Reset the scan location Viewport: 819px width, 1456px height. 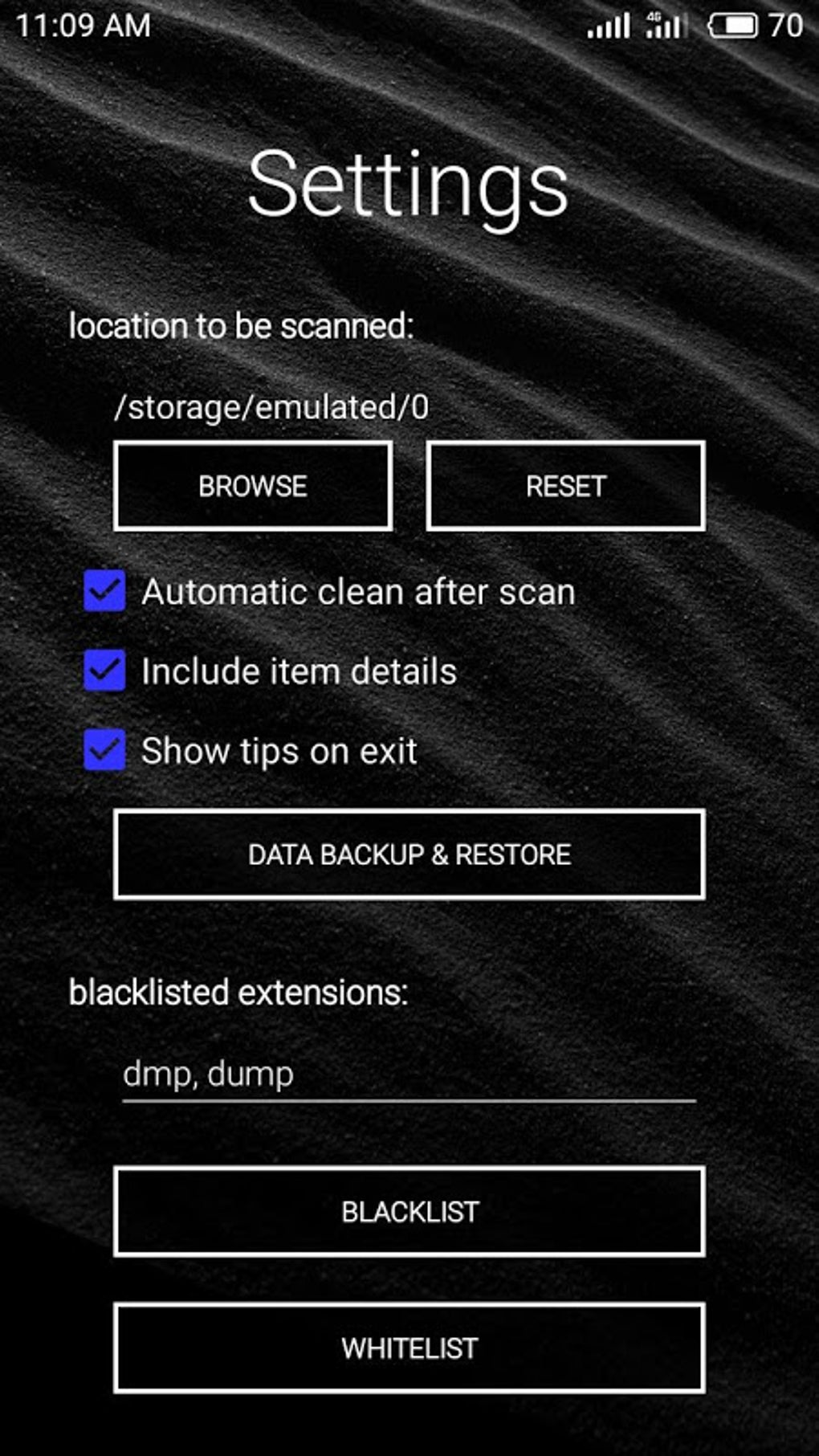[x=565, y=486]
